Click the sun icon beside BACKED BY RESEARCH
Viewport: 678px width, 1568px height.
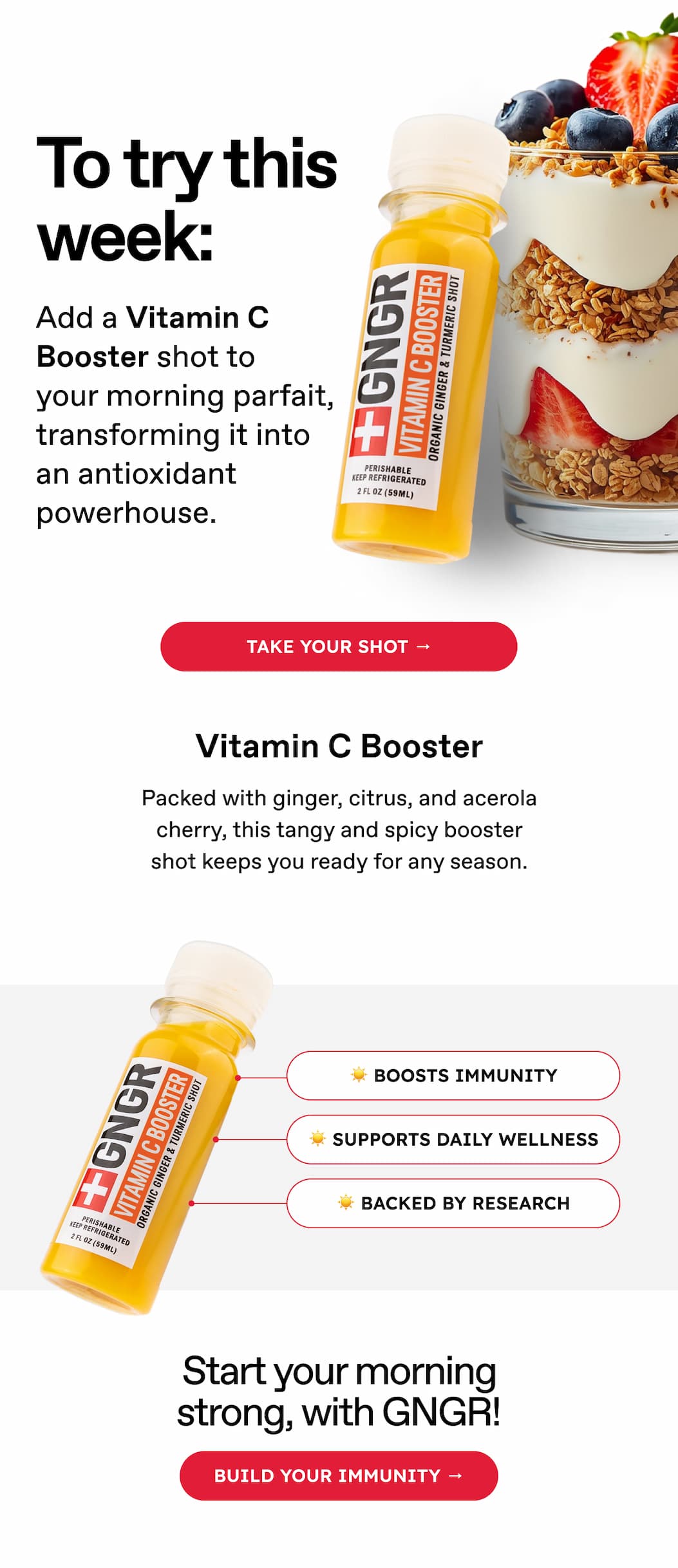coord(346,1202)
